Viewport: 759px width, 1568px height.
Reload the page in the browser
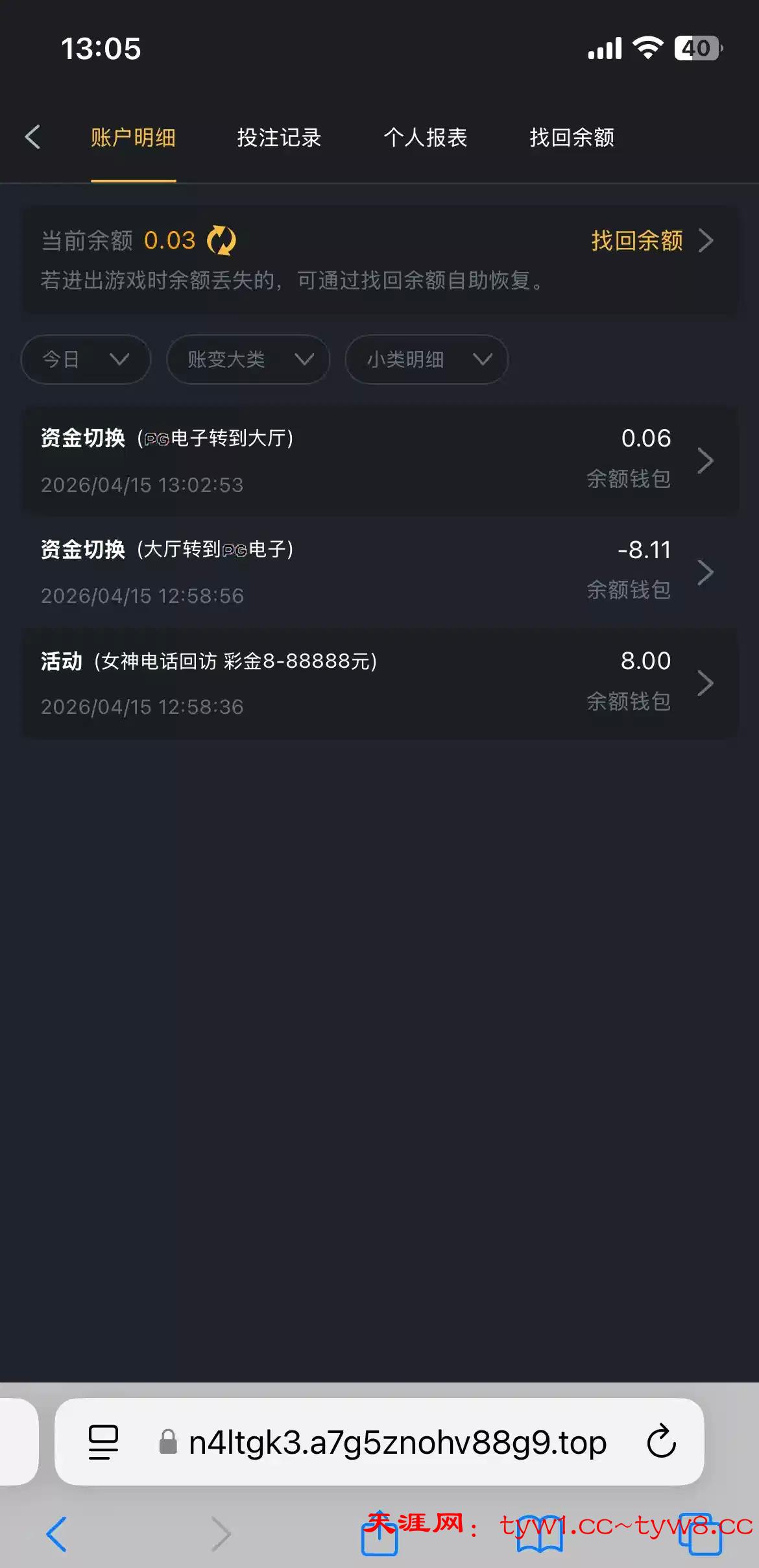(661, 1441)
